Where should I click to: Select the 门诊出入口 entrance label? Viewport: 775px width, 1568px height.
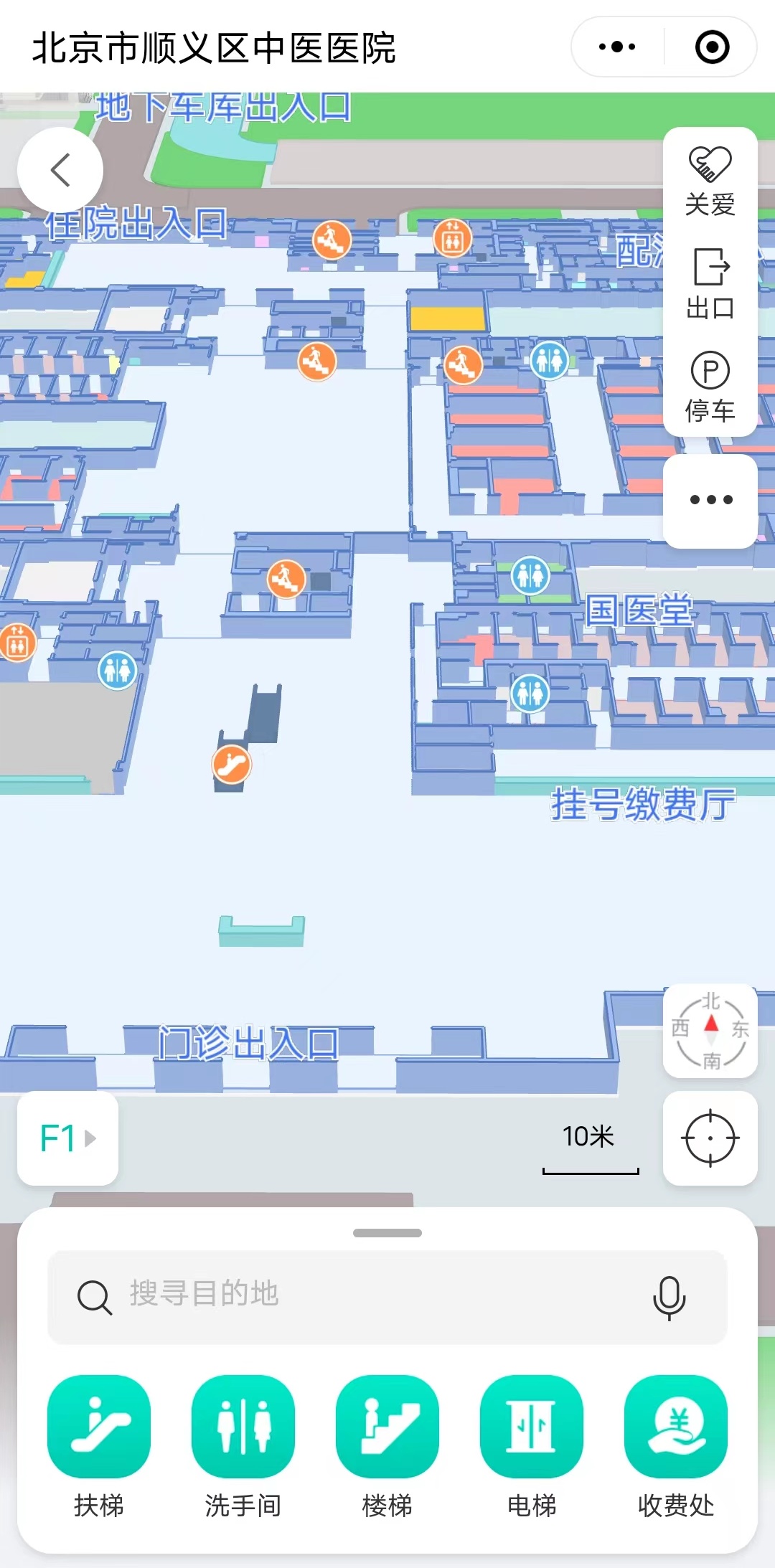(248, 1042)
